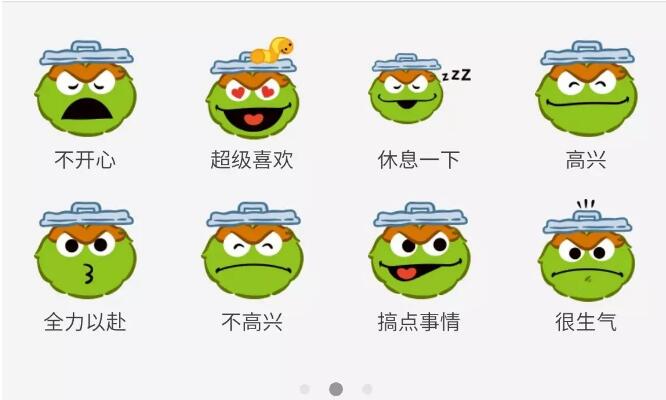The height and width of the screenshot is (400, 666).
Task: Jump to the first sticker page dot
Action: 305,389
